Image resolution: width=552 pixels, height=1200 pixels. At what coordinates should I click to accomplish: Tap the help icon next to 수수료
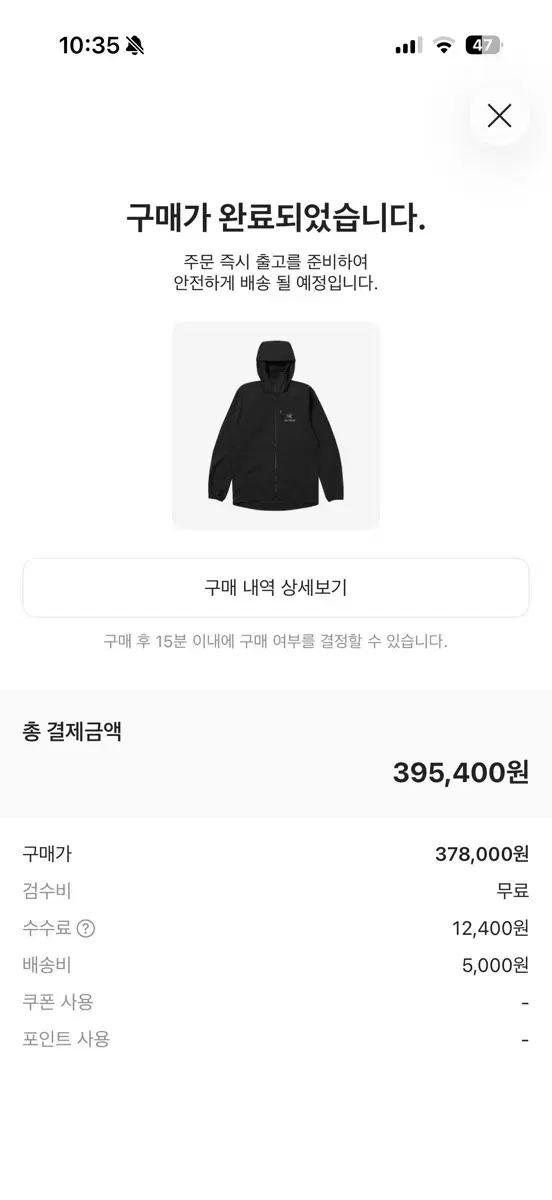pos(86,928)
